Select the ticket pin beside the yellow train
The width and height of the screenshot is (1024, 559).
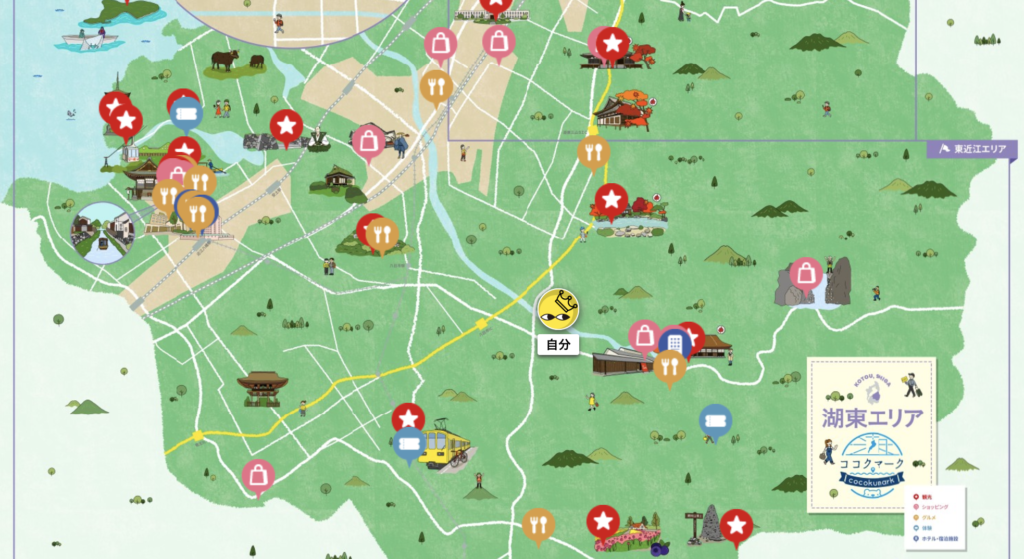409,443
